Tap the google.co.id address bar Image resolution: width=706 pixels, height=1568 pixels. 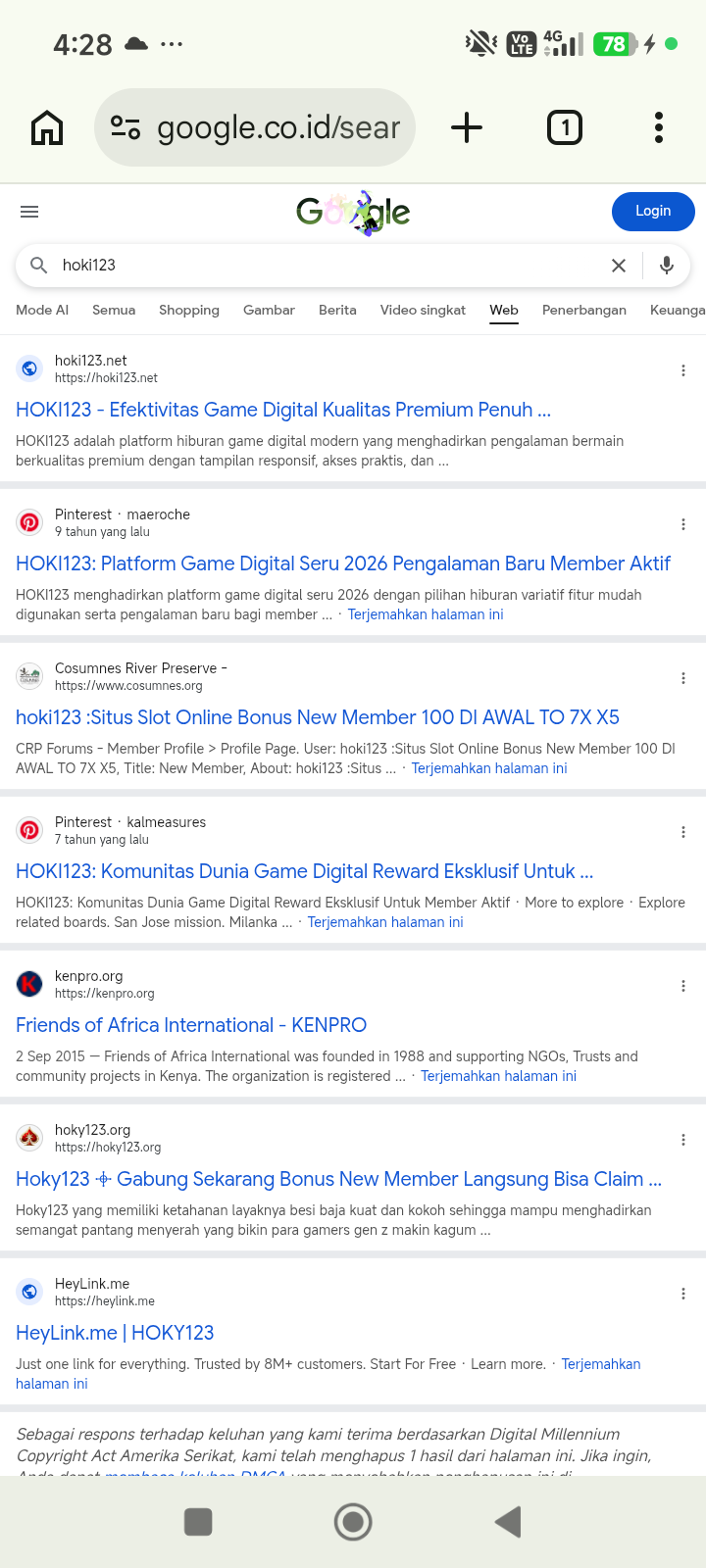[x=255, y=127]
